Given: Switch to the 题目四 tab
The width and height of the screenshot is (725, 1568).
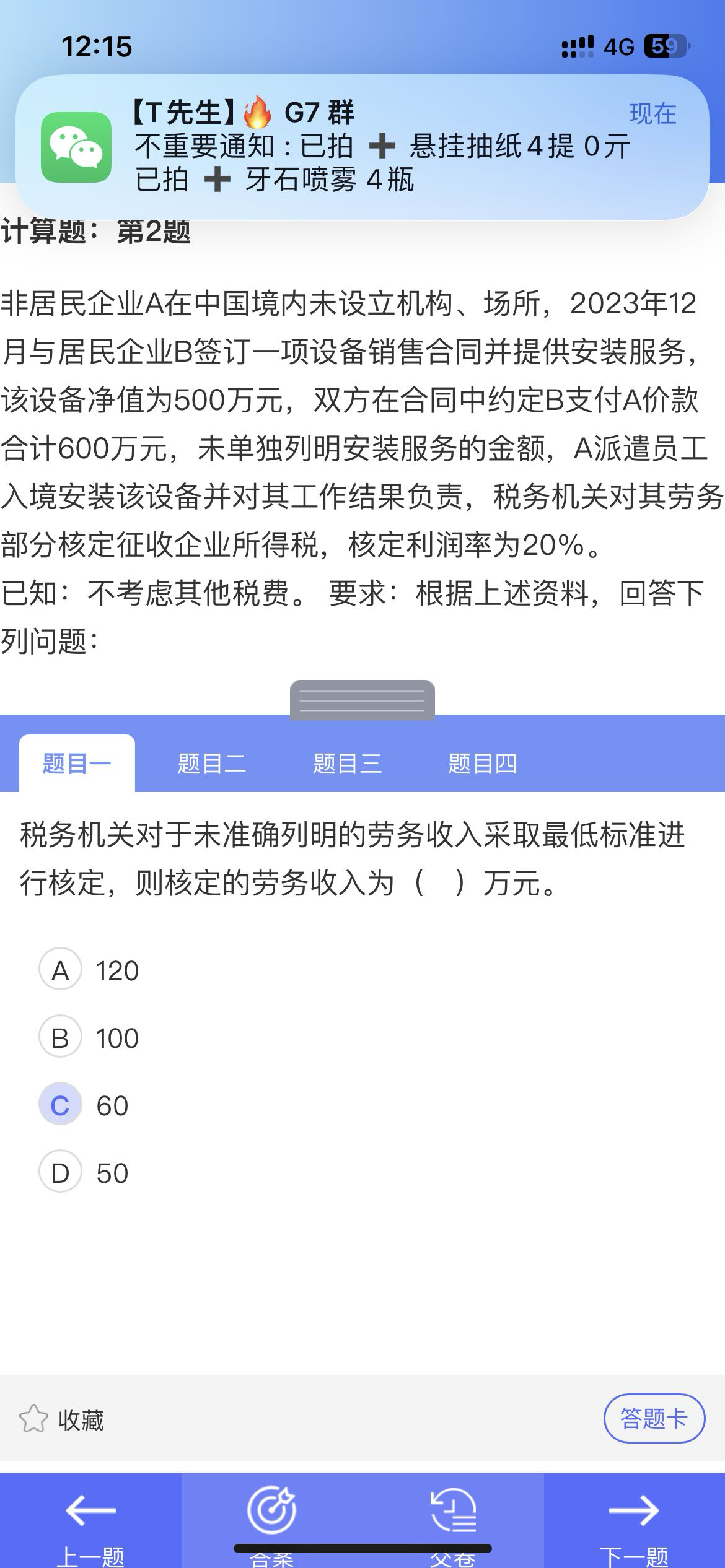Looking at the screenshot, I should coord(482,764).
